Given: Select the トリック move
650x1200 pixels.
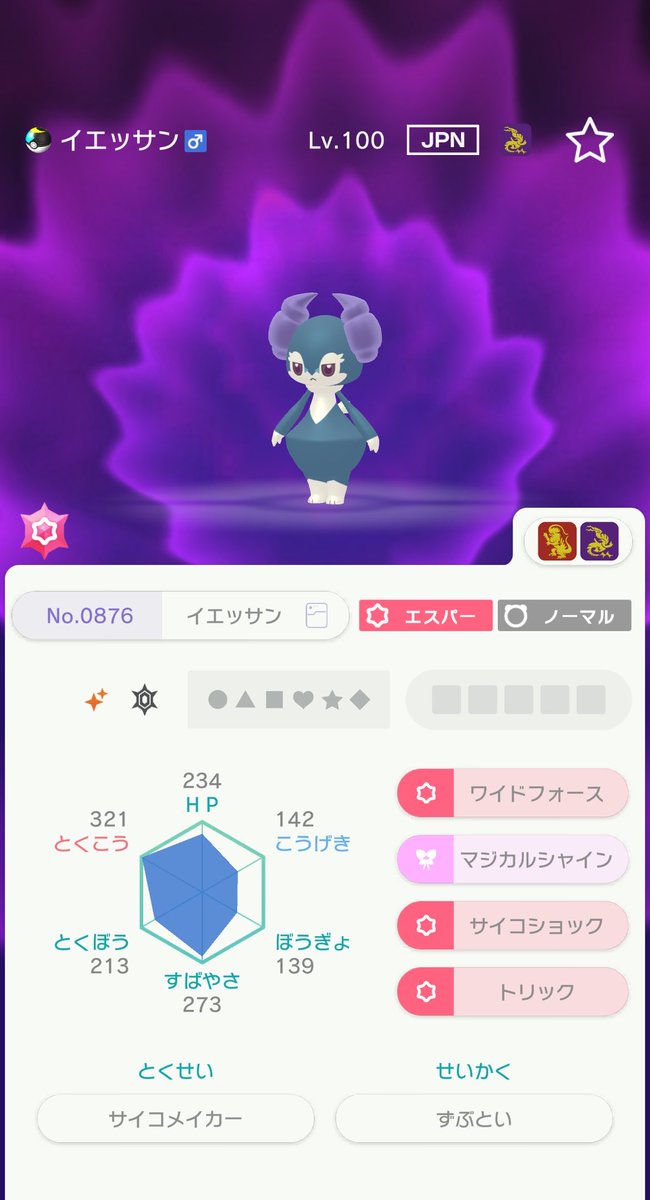Looking at the screenshot, I should click(513, 991).
